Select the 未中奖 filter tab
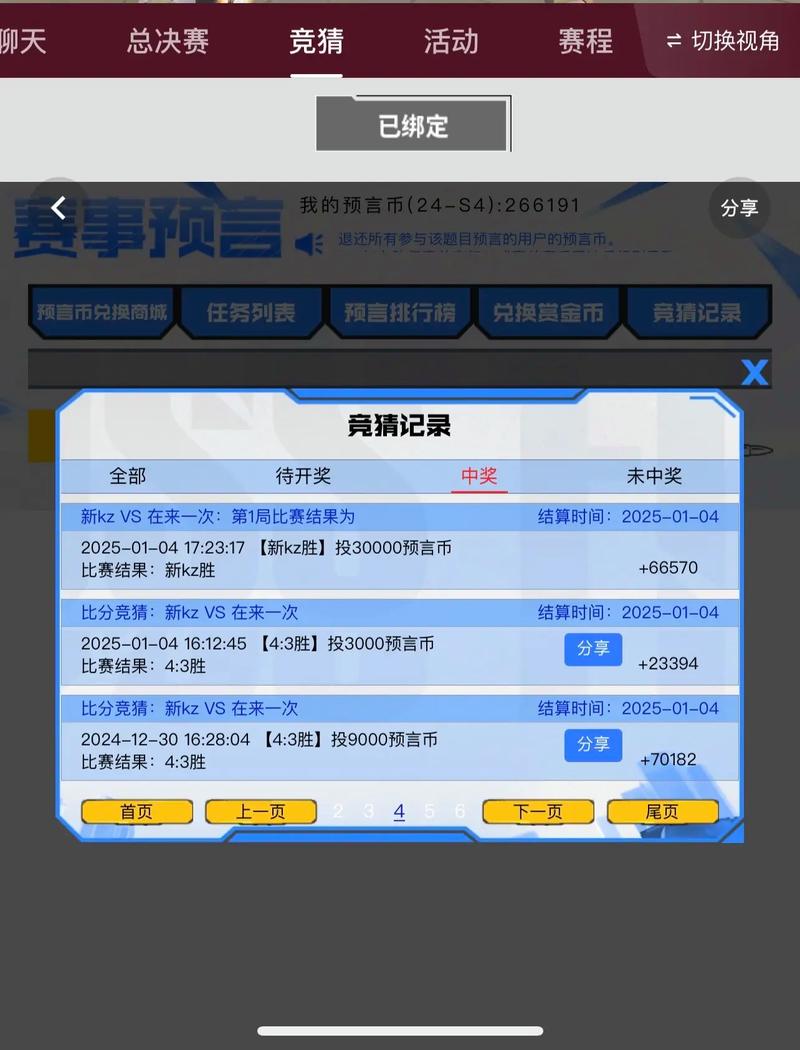 pyautogui.click(x=654, y=477)
